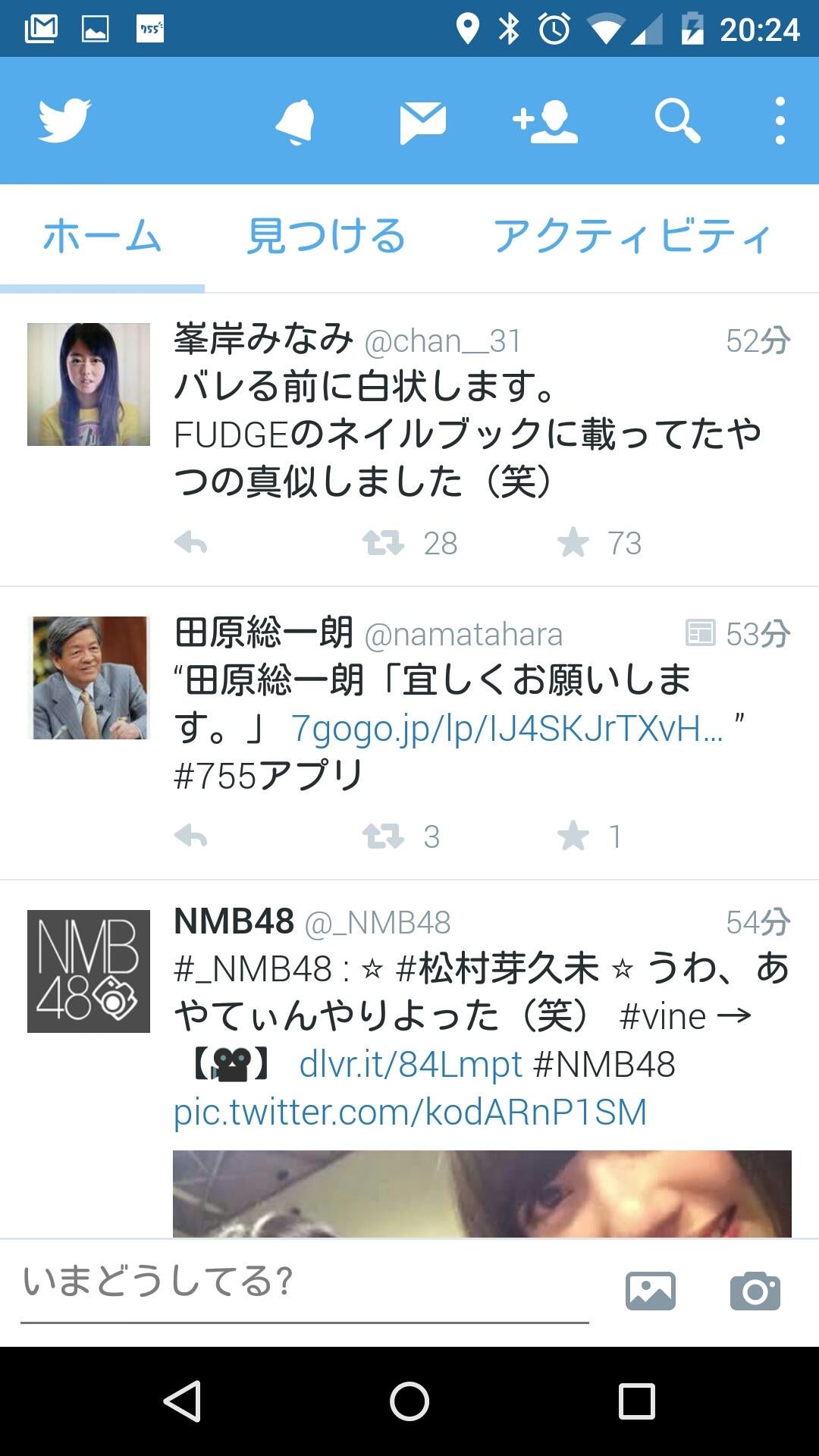Favorite 田原総一朗's tweet
The height and width of the screenshot is (1456, 819).
point(573,836)
